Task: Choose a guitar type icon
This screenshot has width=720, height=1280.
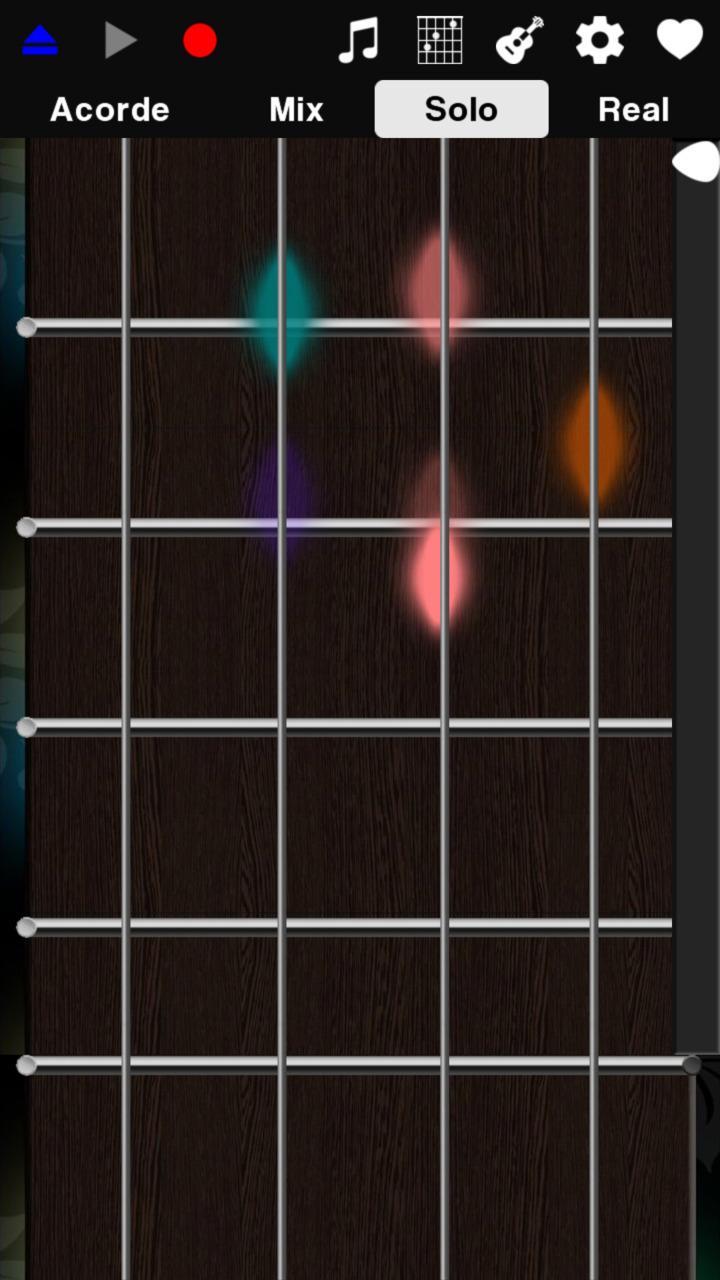Action: [520, 41]
